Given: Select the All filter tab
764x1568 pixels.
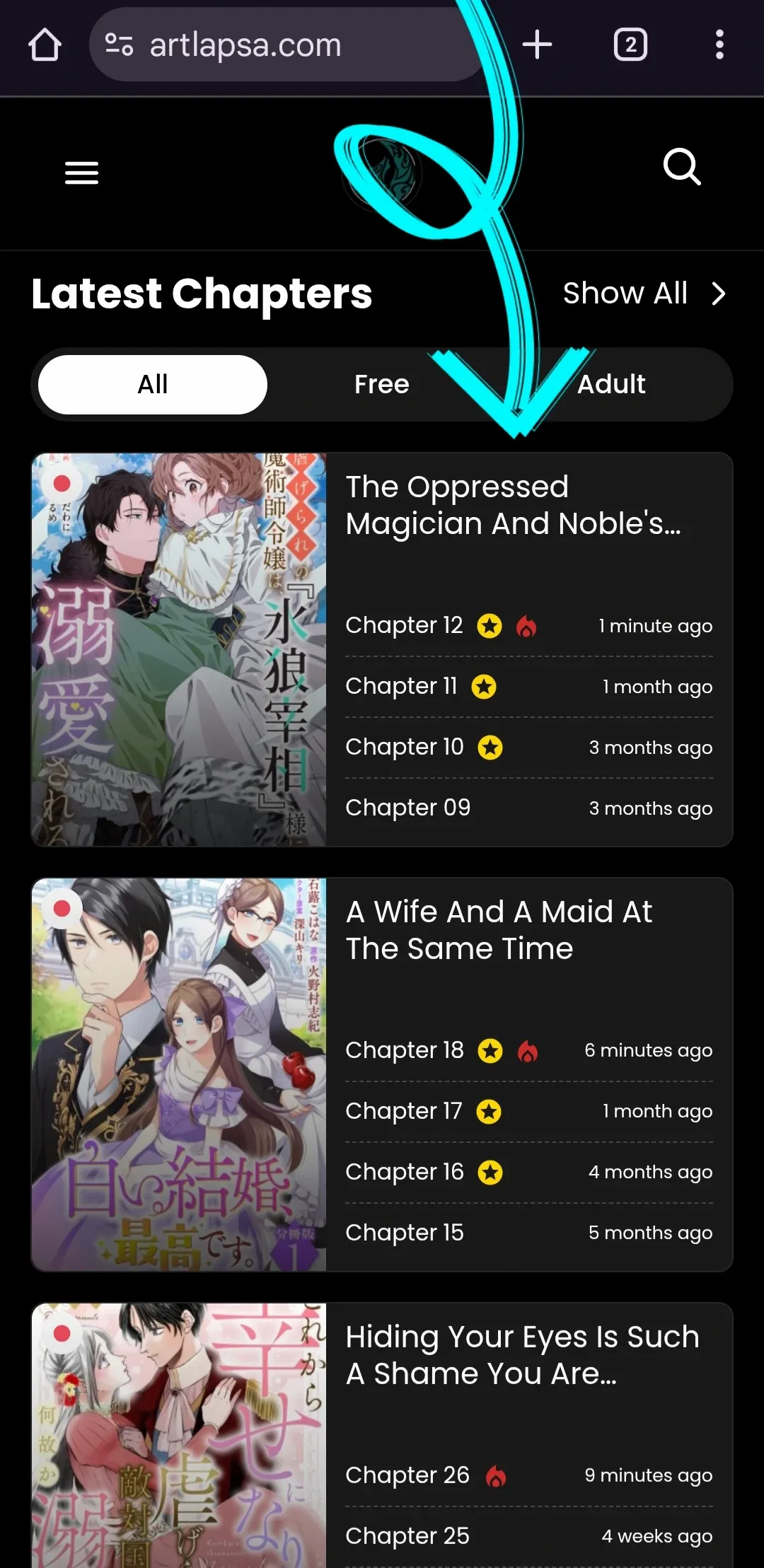Looking at the screenshot, I should pyautogui.click(x=153, y=385).
